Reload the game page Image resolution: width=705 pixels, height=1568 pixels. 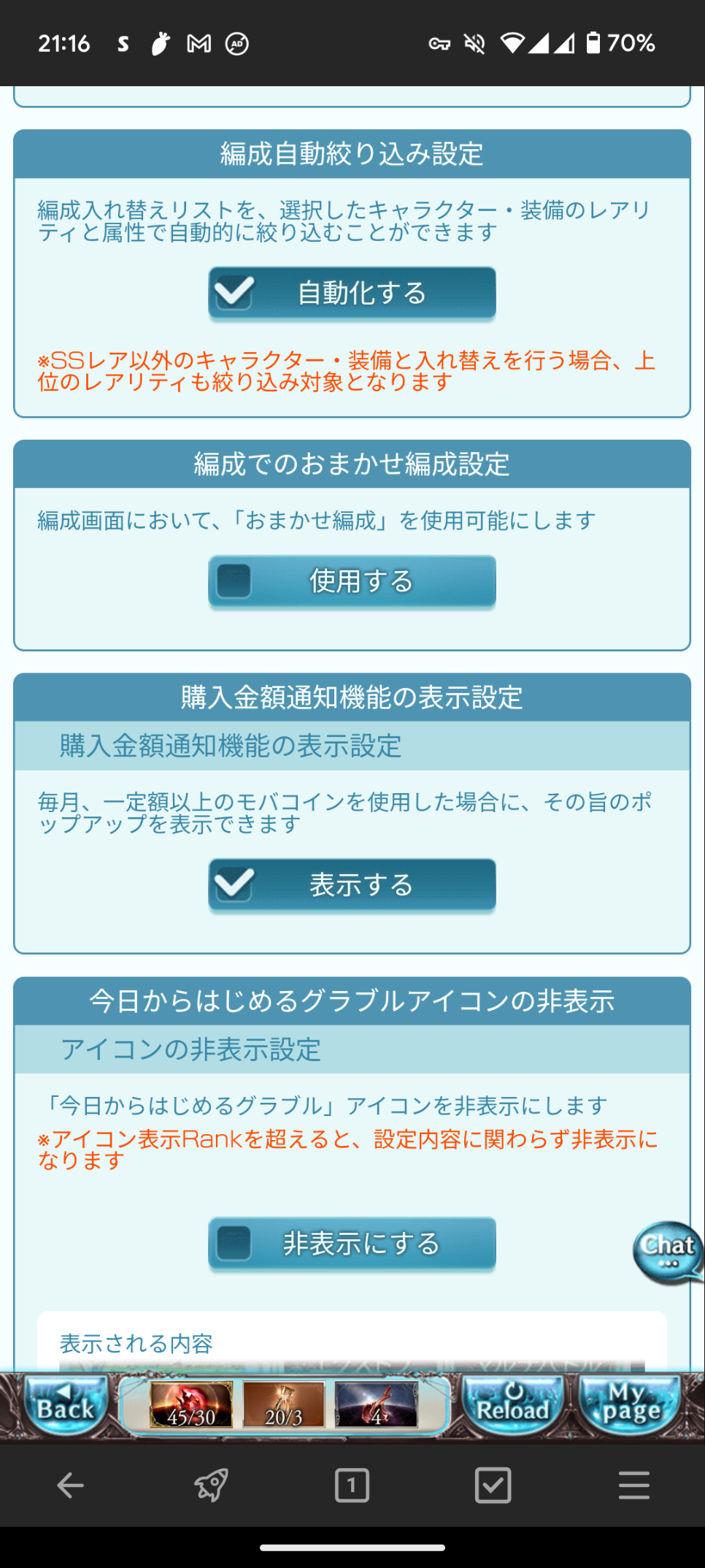tap(513, 1405)
